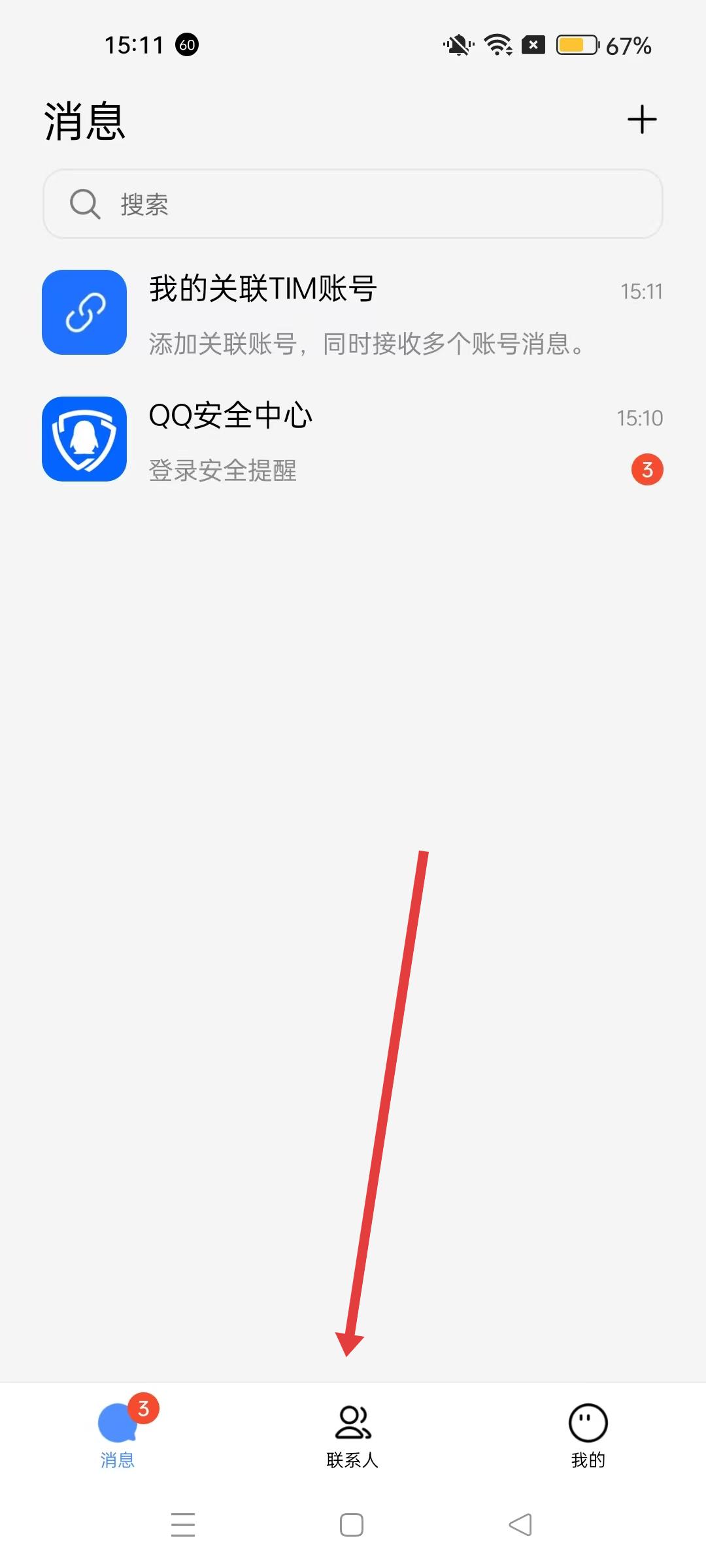Open the 搜索 search box
This screenshot has width=706, height=1568.
[x=353, y=204]
